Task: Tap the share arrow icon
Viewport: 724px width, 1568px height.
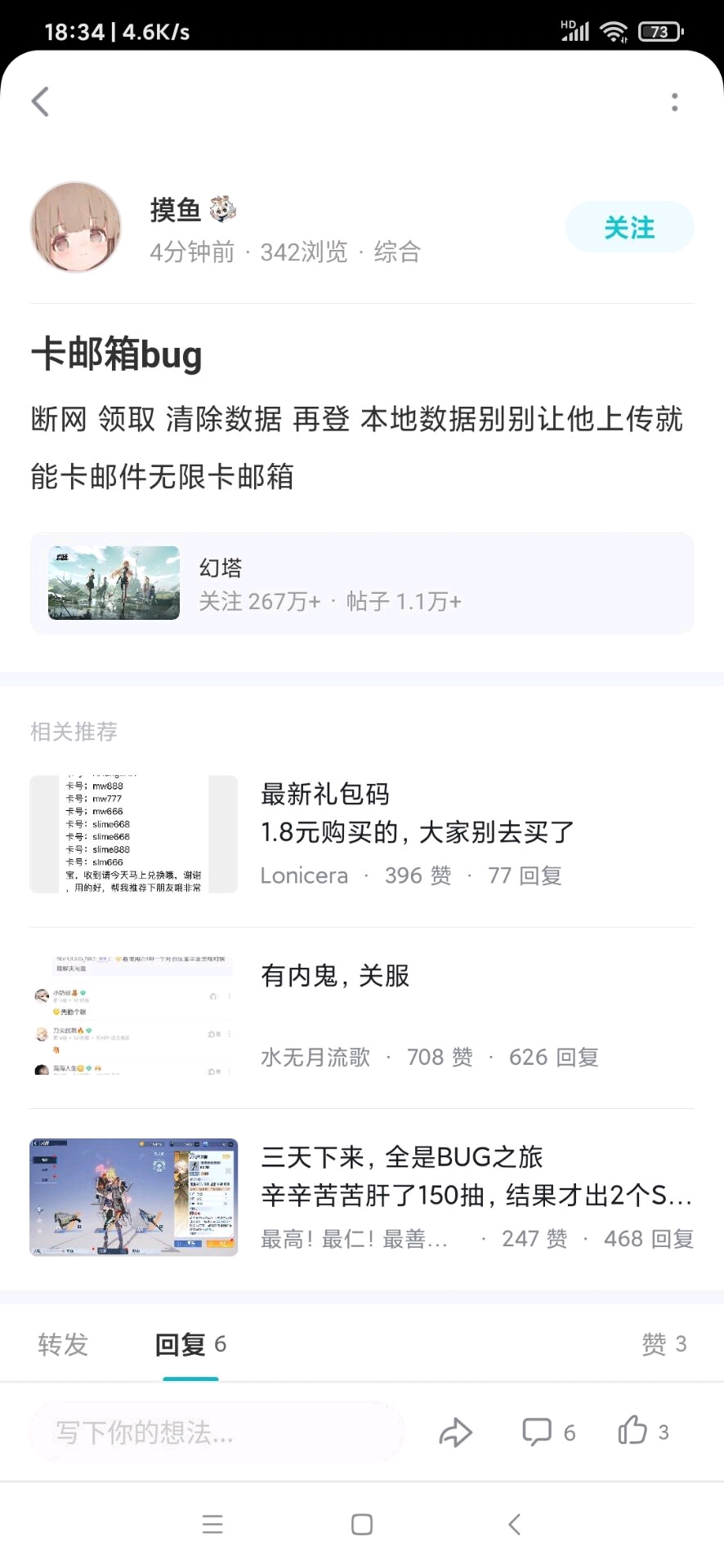Action: [x=455, y=1432]
